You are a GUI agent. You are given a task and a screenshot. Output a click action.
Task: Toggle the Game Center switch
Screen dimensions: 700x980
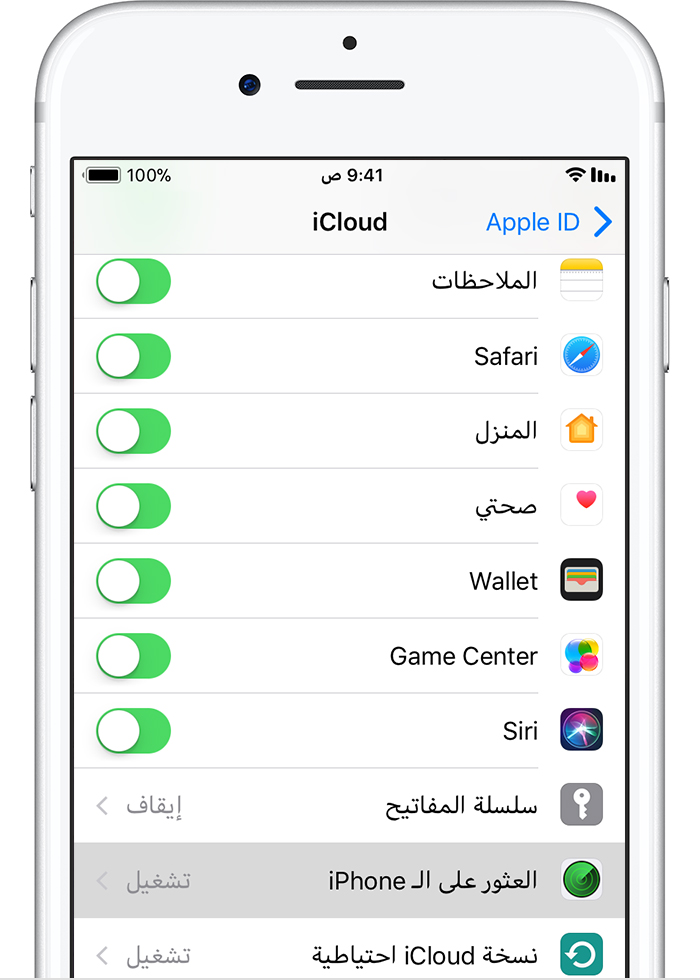134,656
